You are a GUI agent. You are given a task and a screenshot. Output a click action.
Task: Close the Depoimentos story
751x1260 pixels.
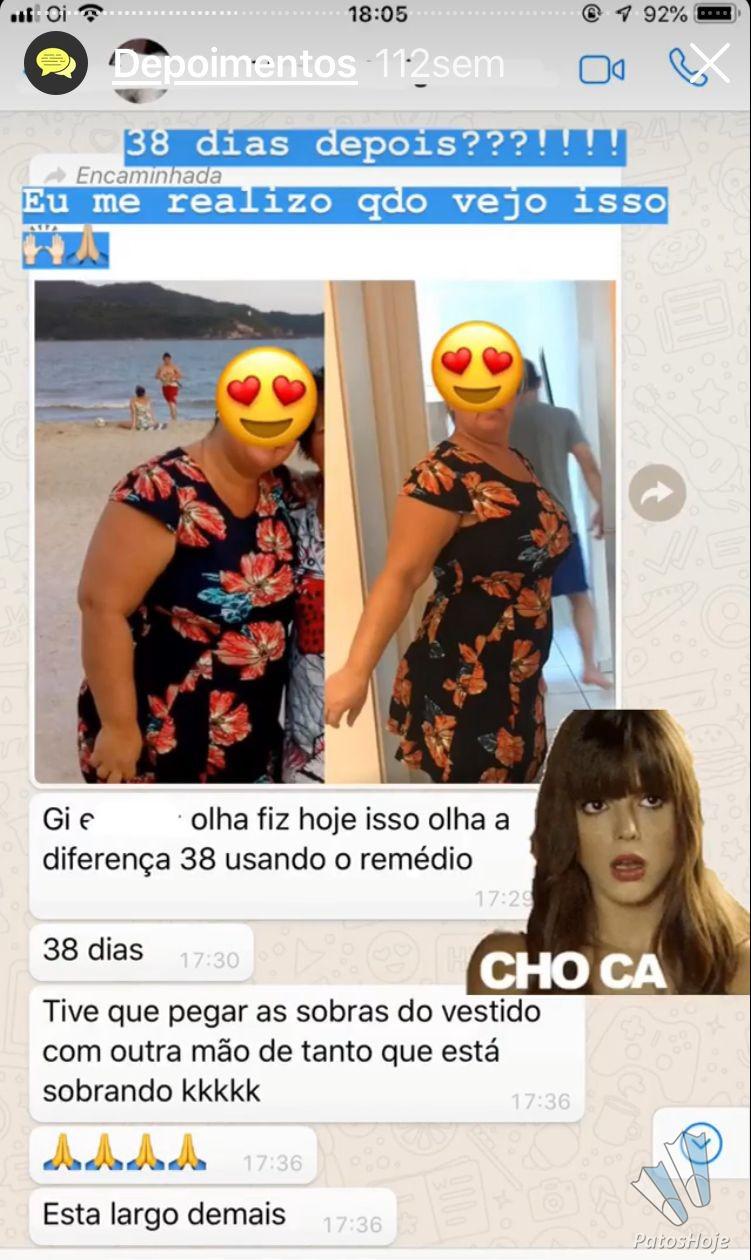709,64
